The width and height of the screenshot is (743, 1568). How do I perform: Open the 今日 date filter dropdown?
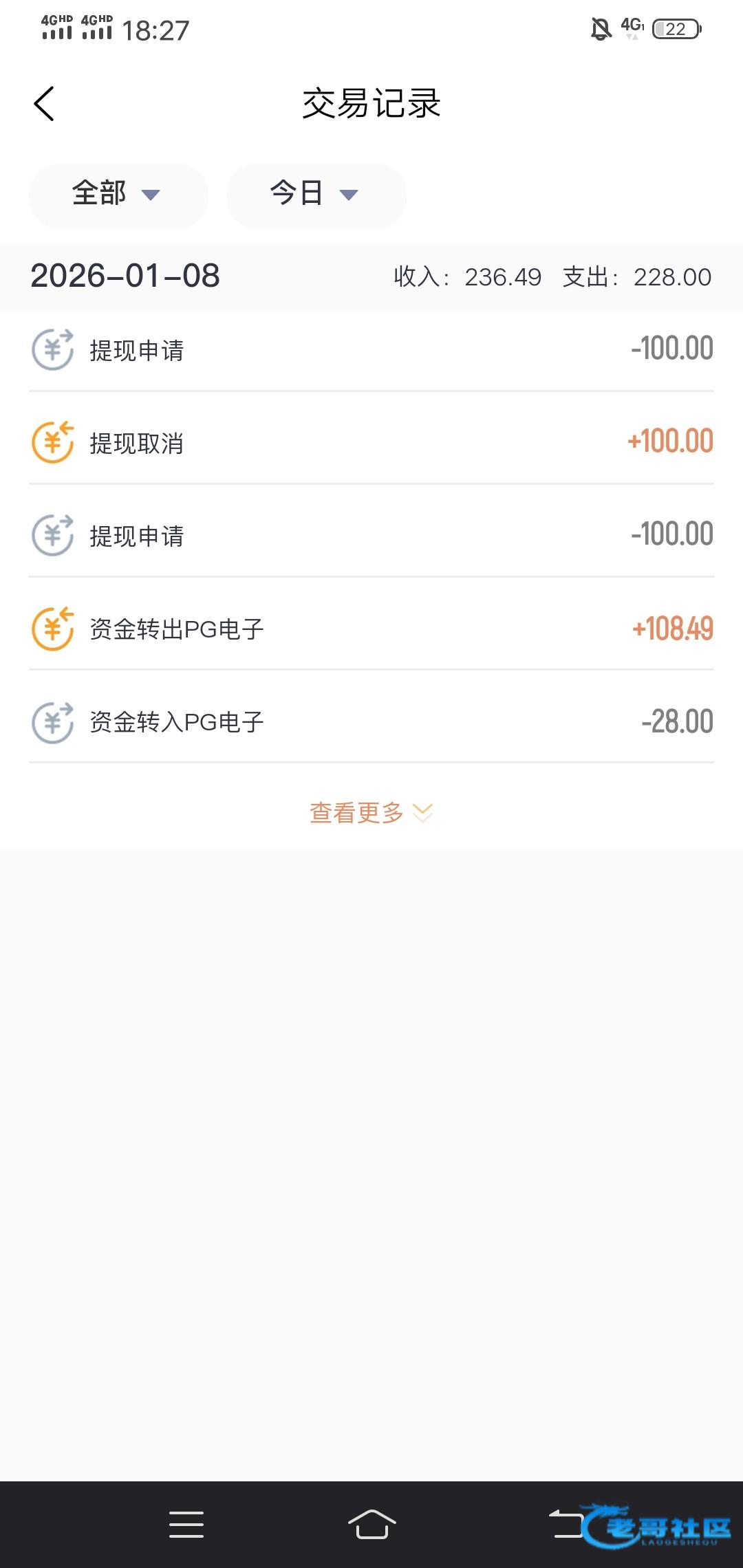coord(316,195)
